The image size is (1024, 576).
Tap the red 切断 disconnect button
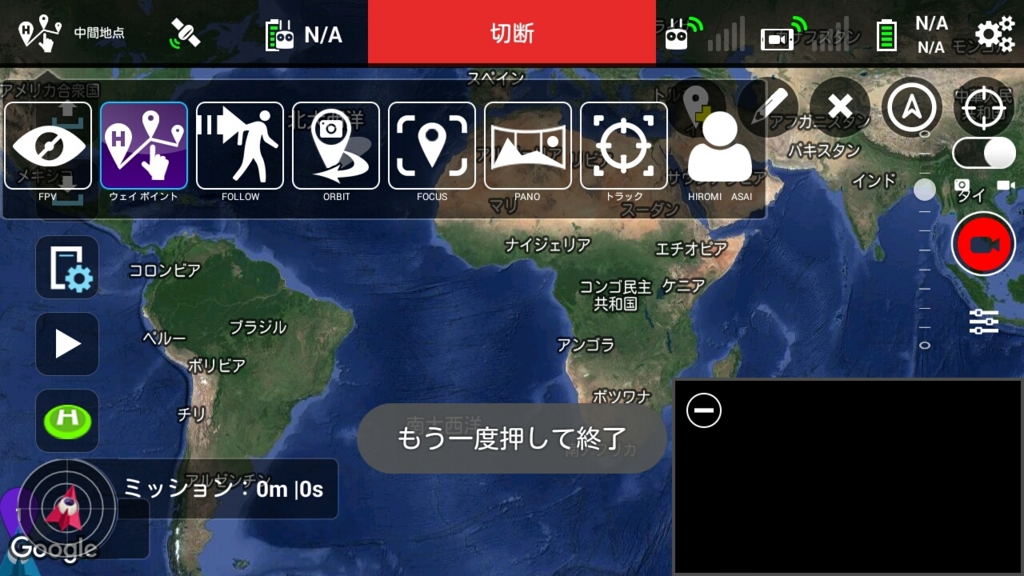click(x=511, y=33)
